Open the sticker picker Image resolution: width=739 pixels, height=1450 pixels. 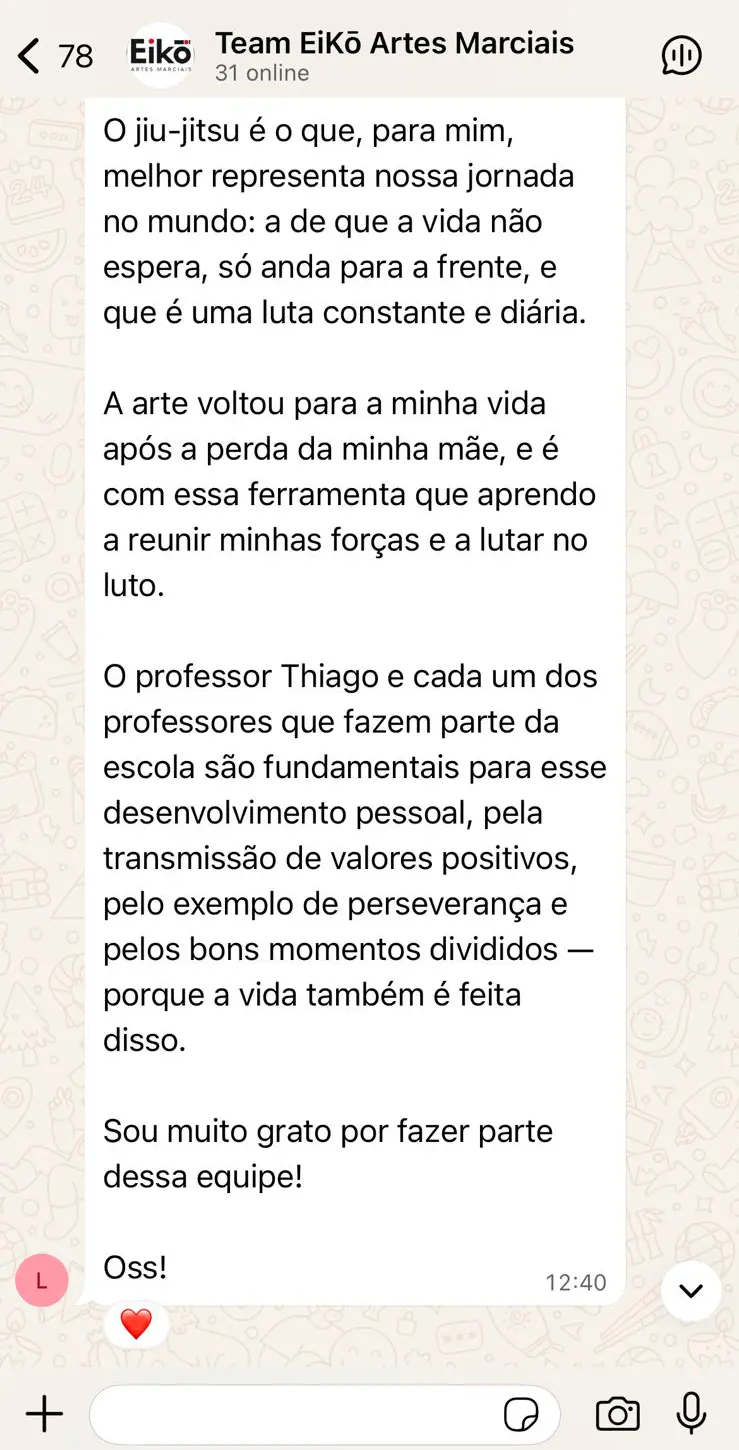click(521, 1415)
